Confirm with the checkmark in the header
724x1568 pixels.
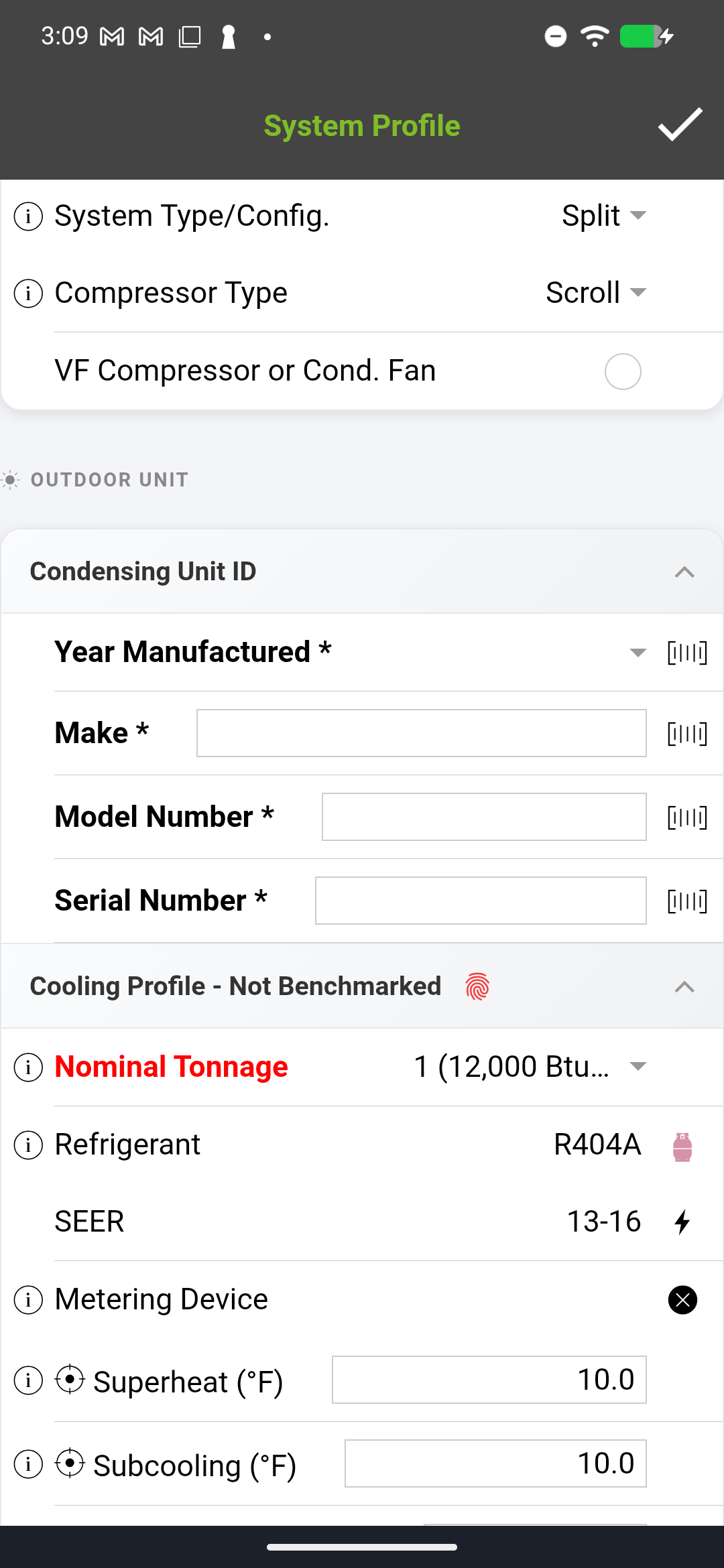tap(680, 126)
